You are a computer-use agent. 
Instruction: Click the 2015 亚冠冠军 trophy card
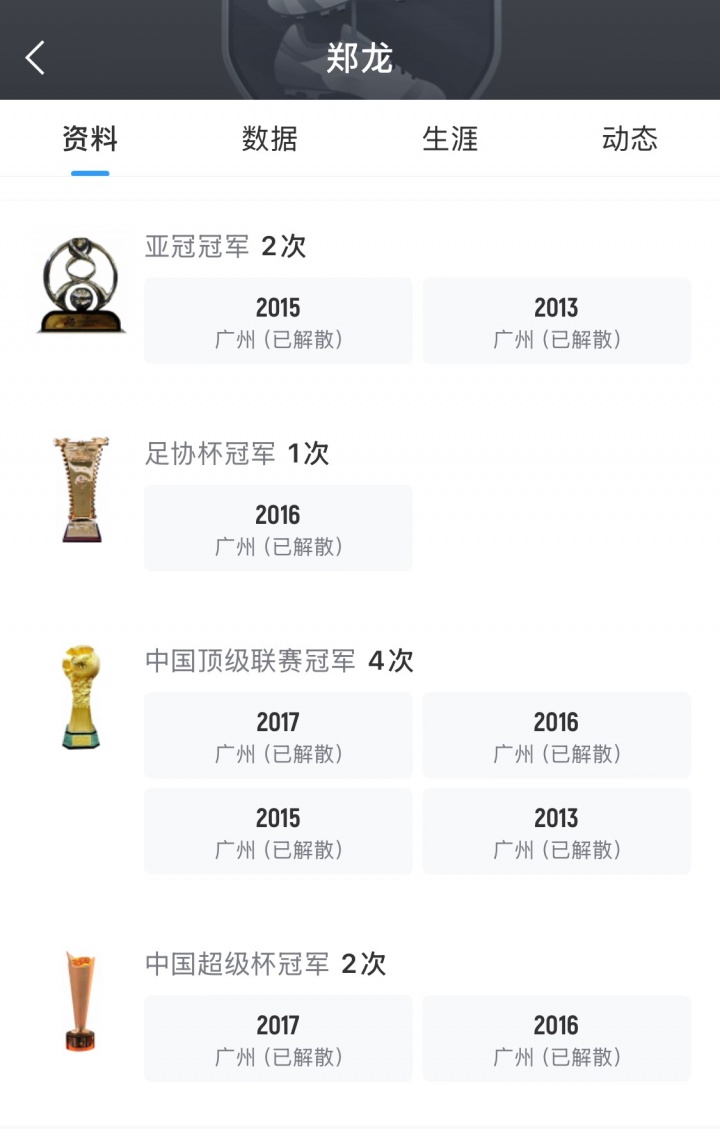(x=278, y=320)
